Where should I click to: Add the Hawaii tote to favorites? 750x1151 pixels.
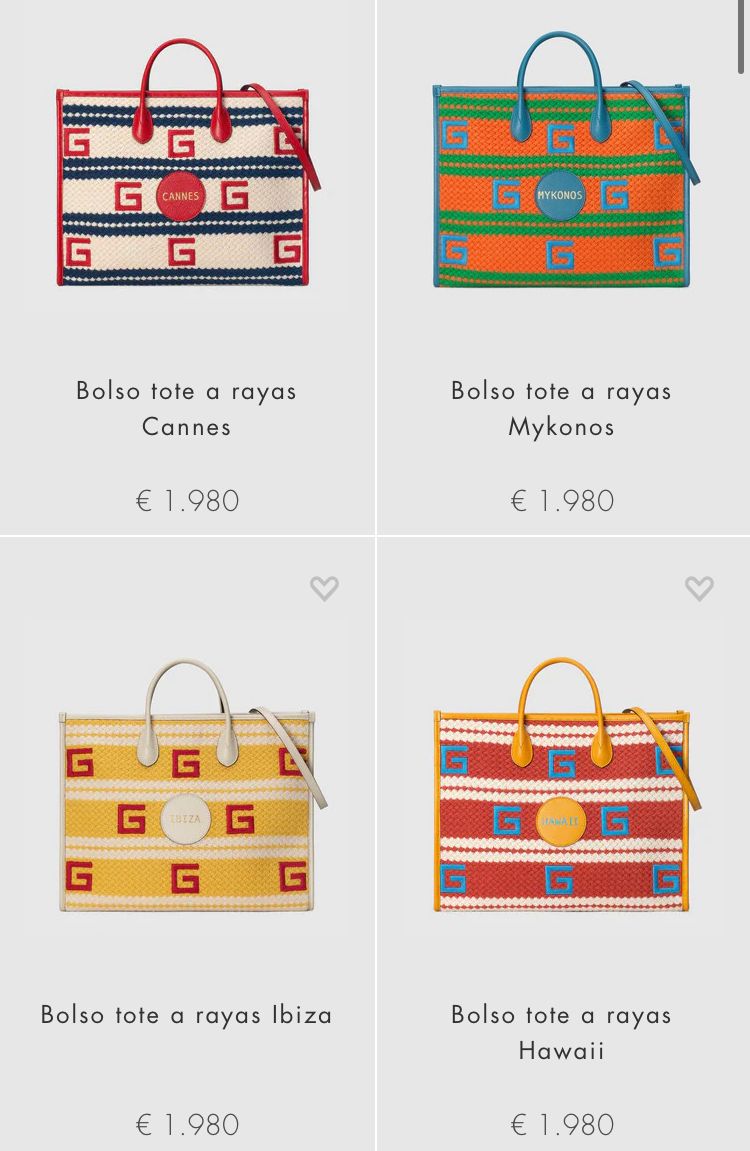699,588
